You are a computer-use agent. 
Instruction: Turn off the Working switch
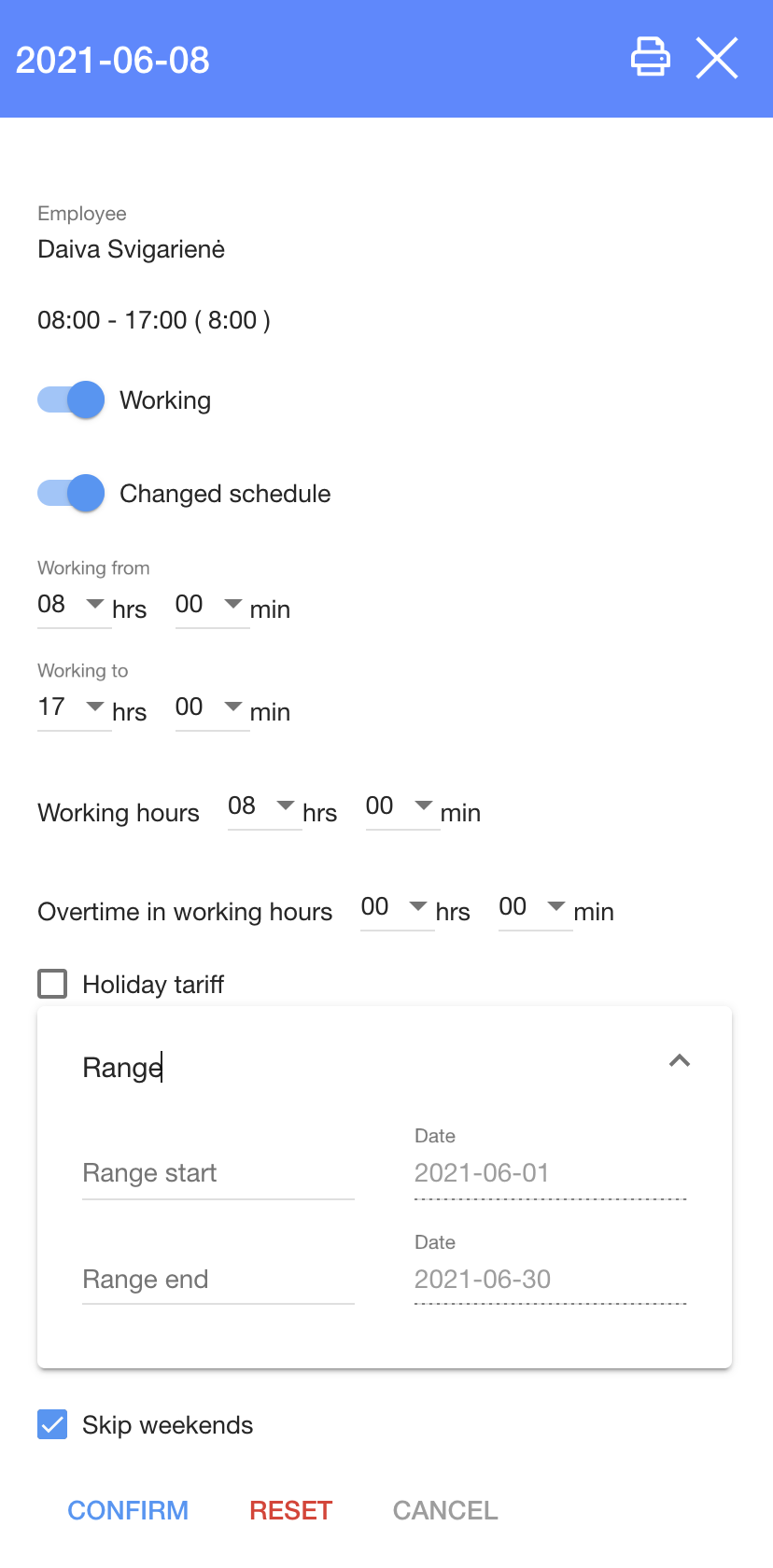pos(72,400)
